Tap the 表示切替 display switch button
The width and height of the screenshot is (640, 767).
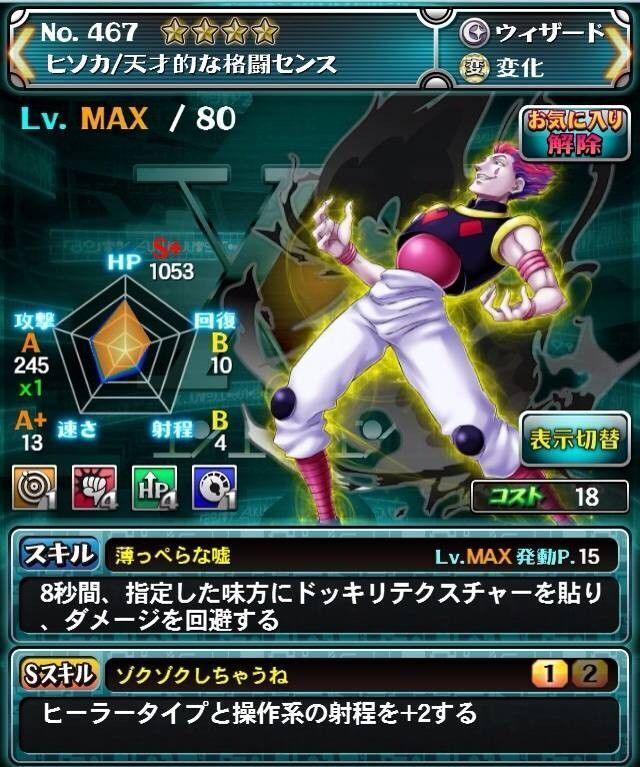coord(574,439)
